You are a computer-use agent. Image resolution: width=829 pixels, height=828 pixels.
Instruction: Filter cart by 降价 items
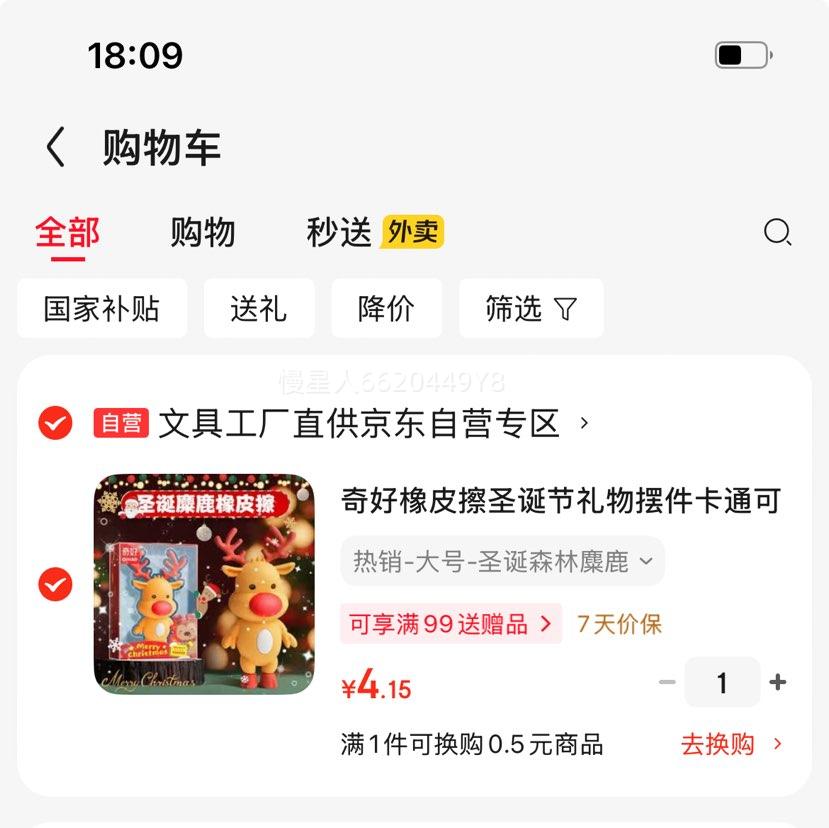pos(386,309)
